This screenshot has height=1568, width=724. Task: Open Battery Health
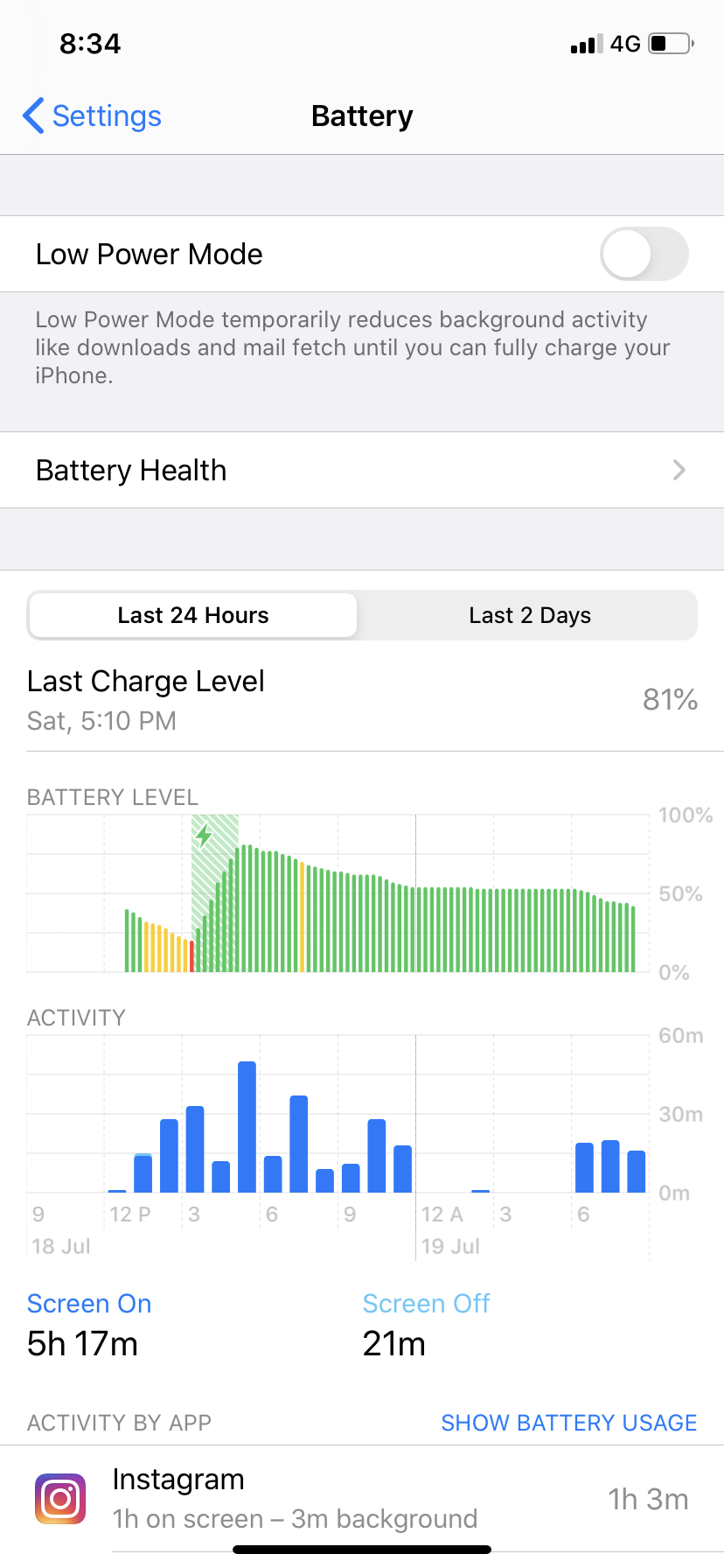click(x=362, y=470)
